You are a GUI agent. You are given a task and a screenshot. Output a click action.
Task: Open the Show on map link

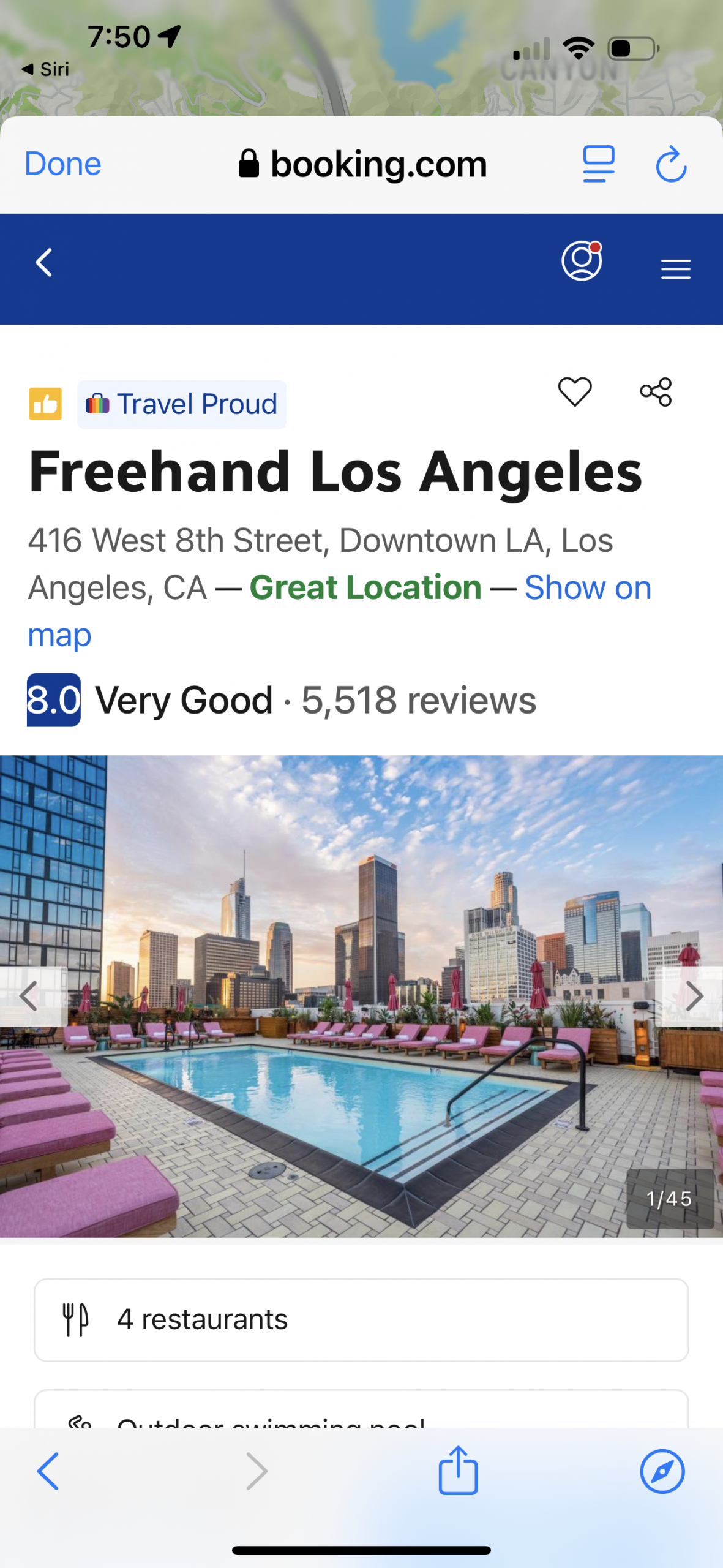click(340, 611)
